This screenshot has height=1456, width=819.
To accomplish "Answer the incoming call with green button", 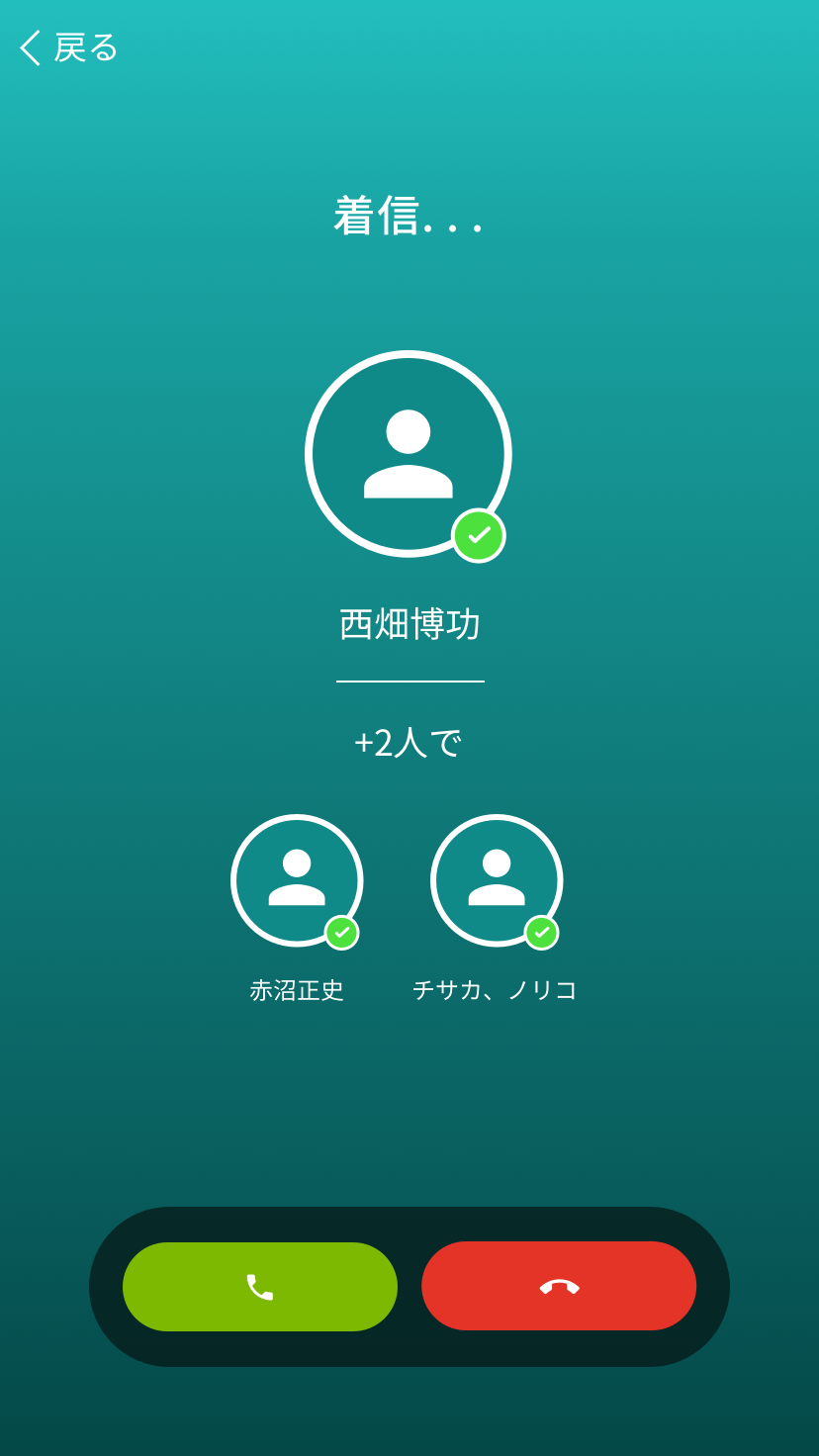I will [260, 1287].
